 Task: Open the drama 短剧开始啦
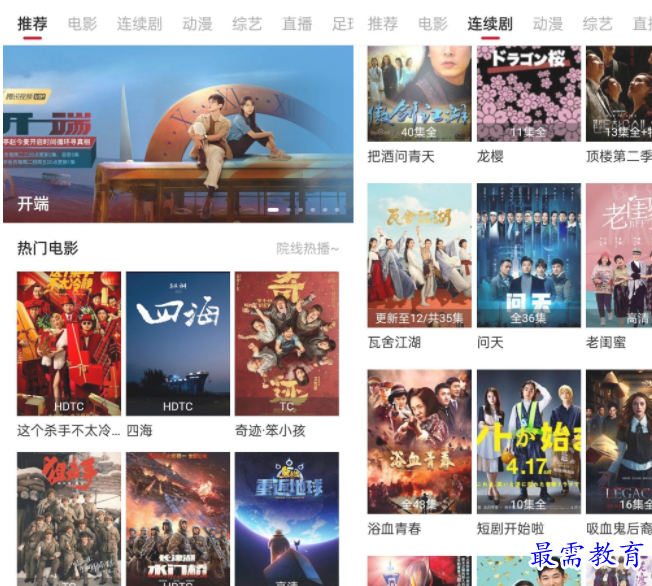coord(528,442)
